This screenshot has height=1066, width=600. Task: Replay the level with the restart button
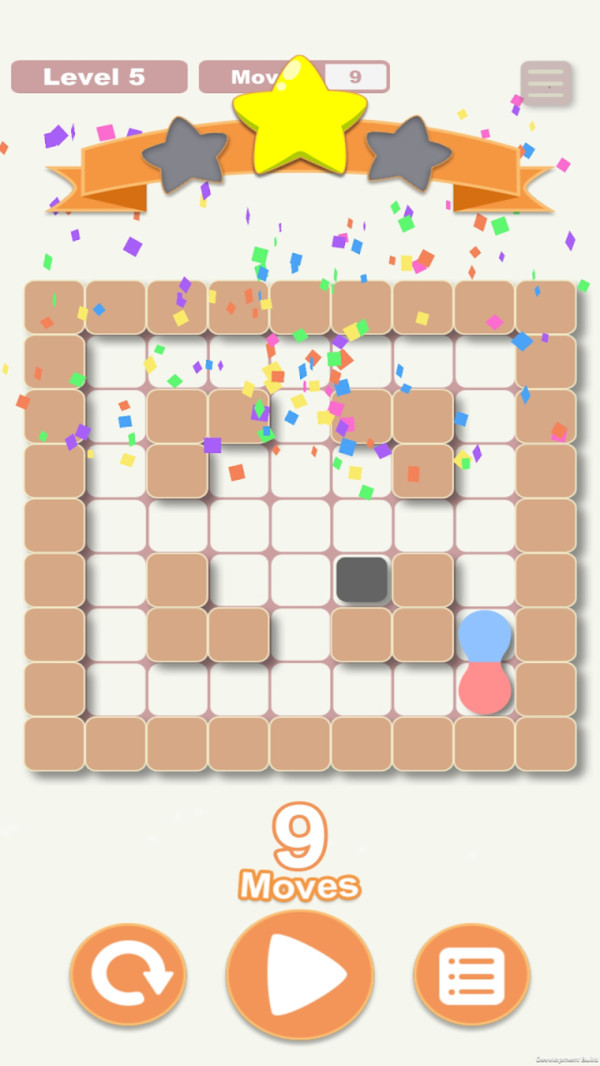(x=127, y=974)
